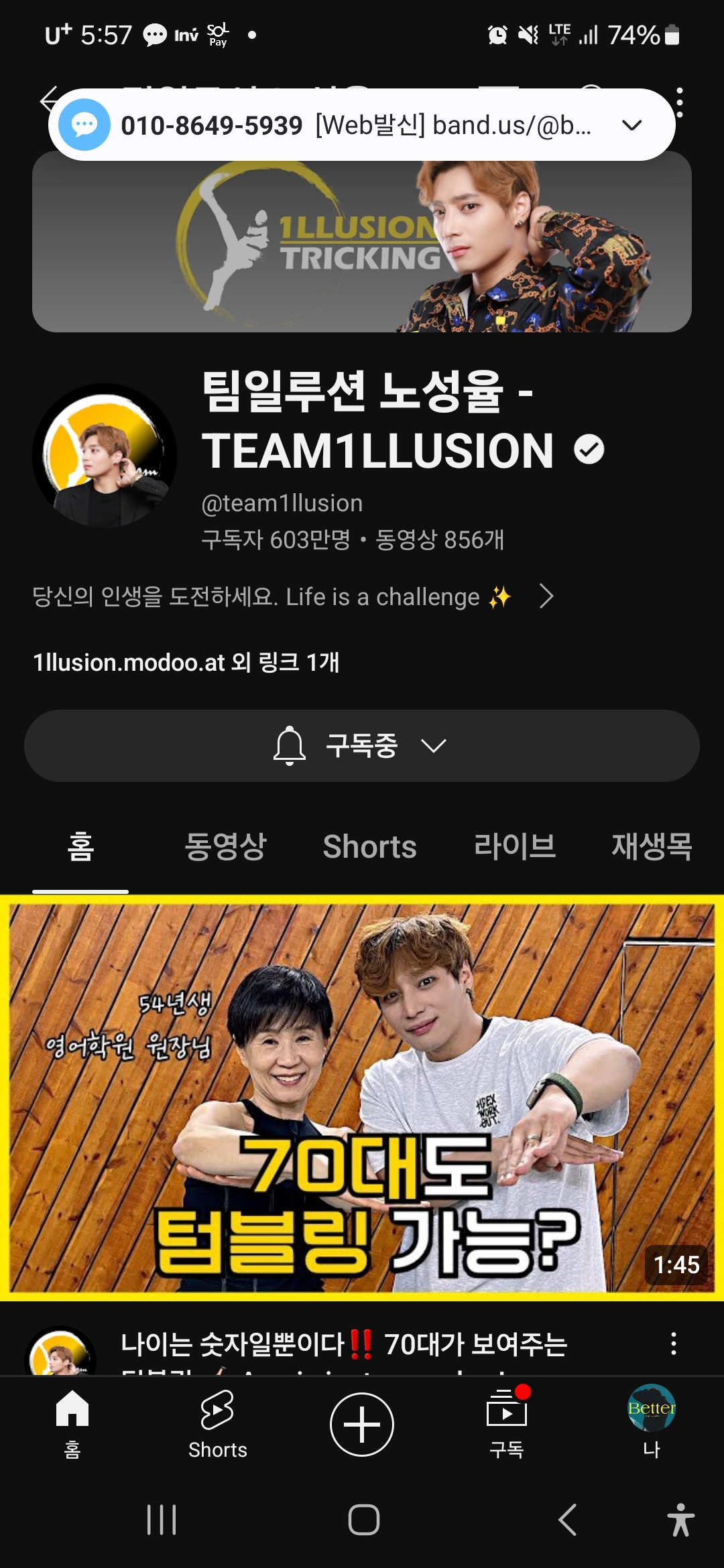Go back with the system back button
This screenshot has height=1568, width=724.
click(567, 1519)
